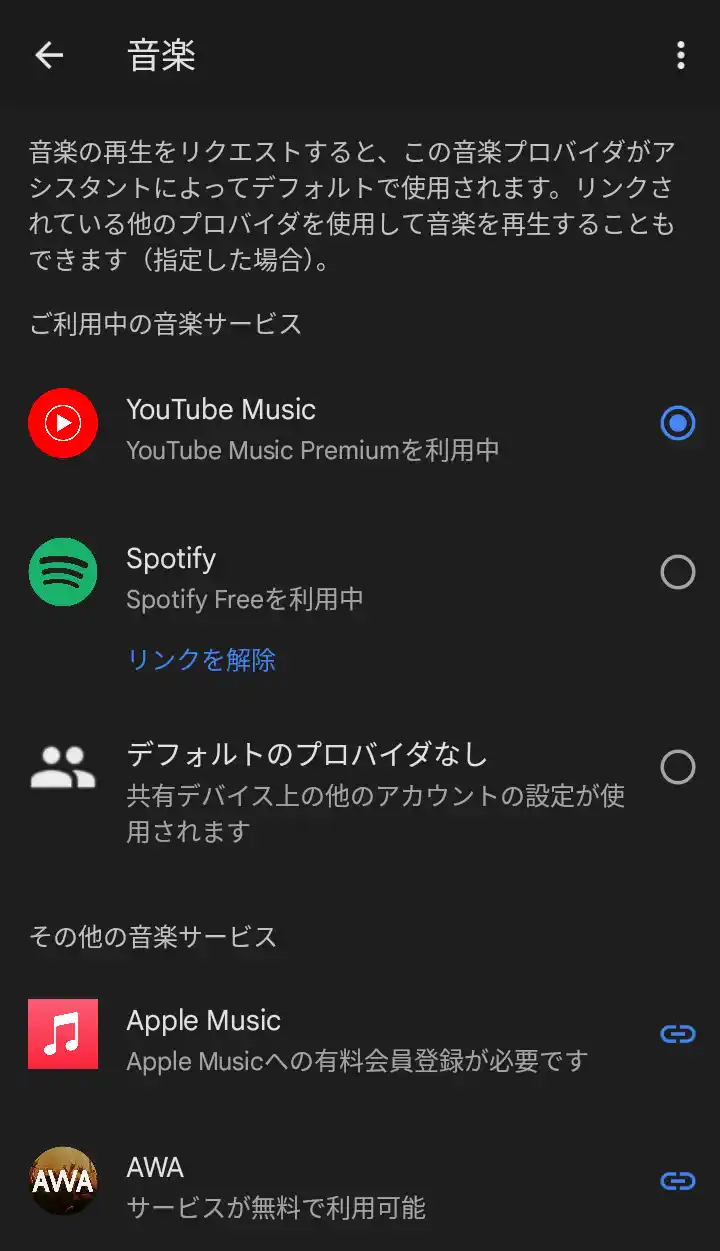Click the link chain icon next to AWA

(x=677, y=1181)
